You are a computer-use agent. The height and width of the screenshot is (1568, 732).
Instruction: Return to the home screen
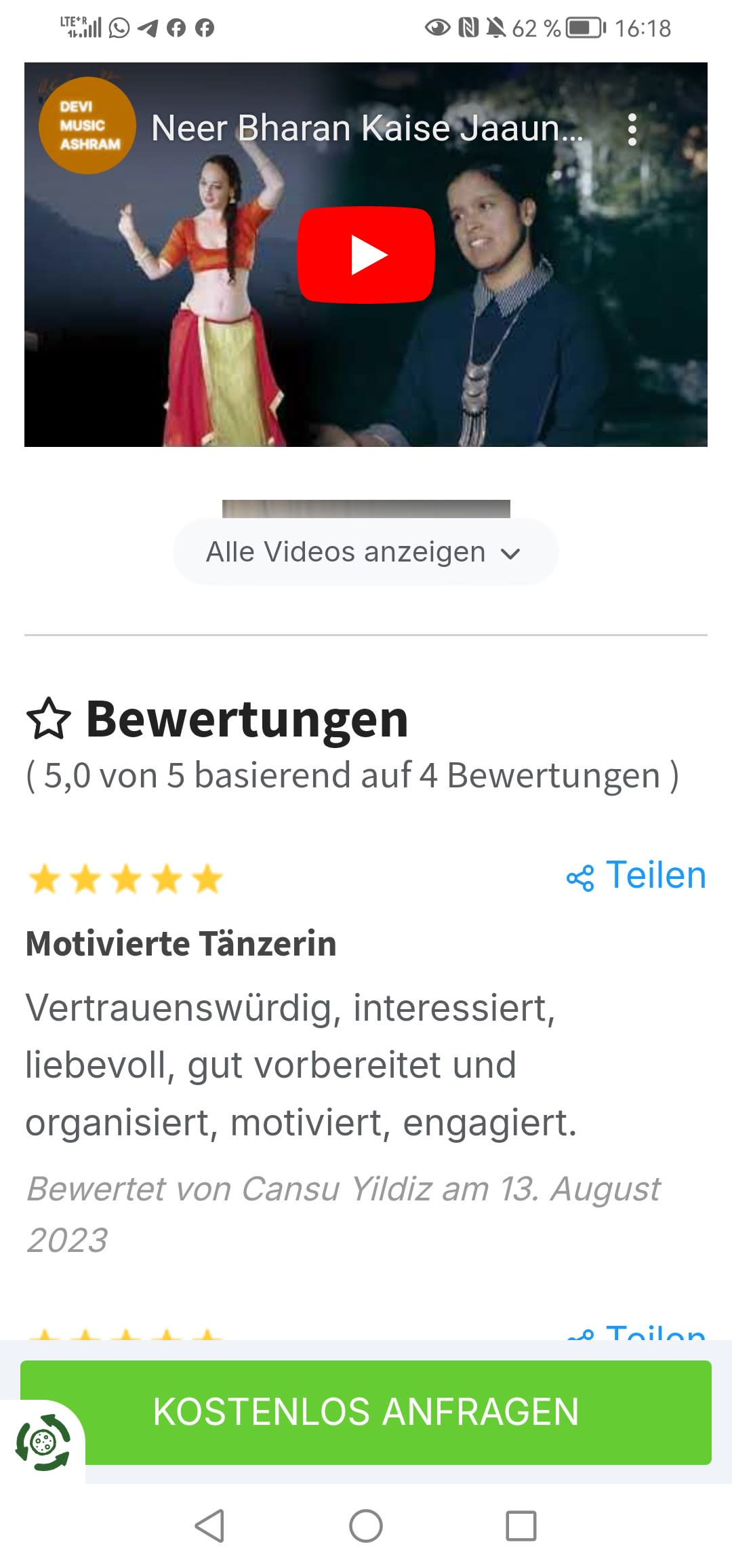(366, 1526)
